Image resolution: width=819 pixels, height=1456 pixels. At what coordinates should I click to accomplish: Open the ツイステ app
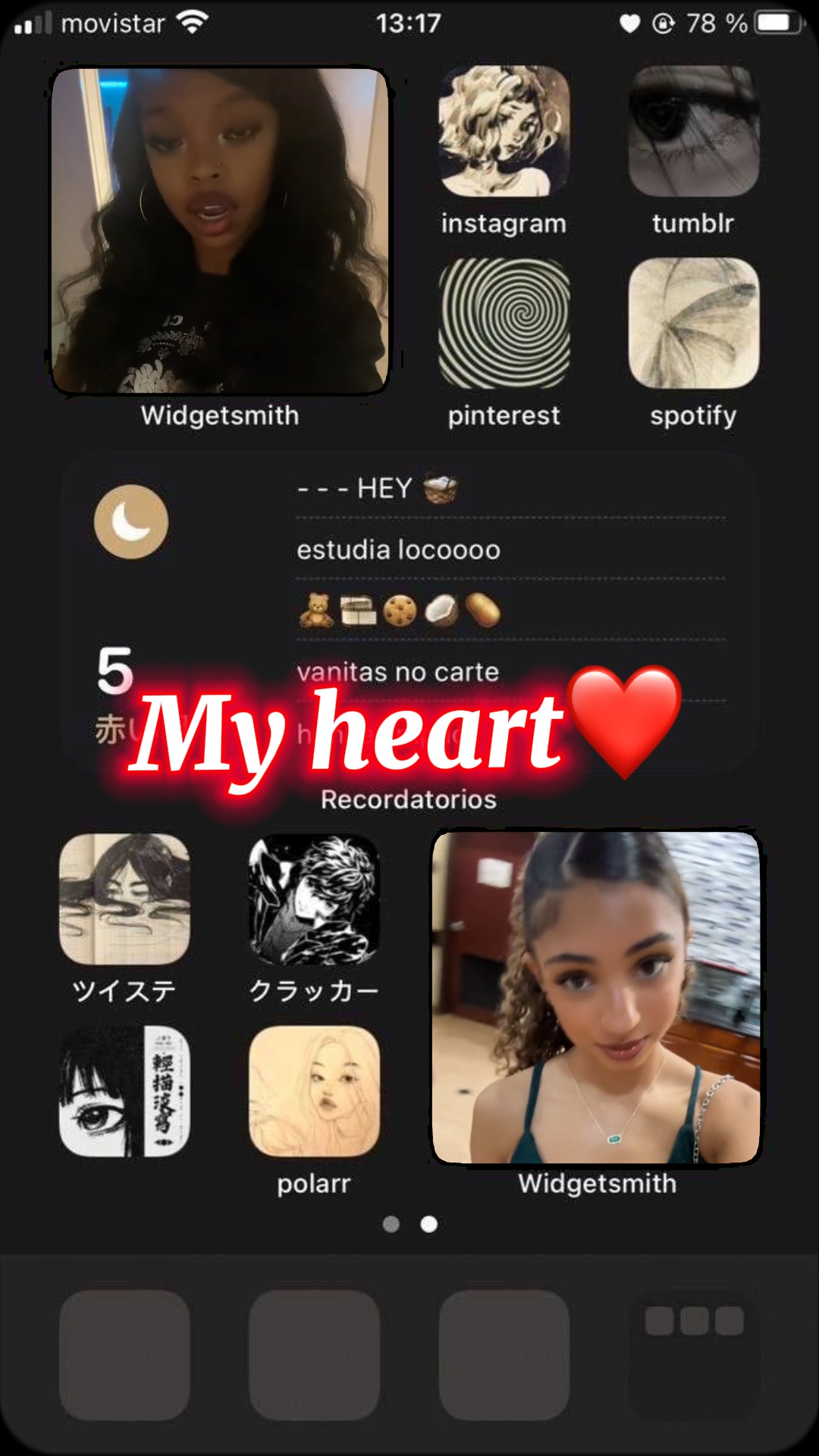124,899
